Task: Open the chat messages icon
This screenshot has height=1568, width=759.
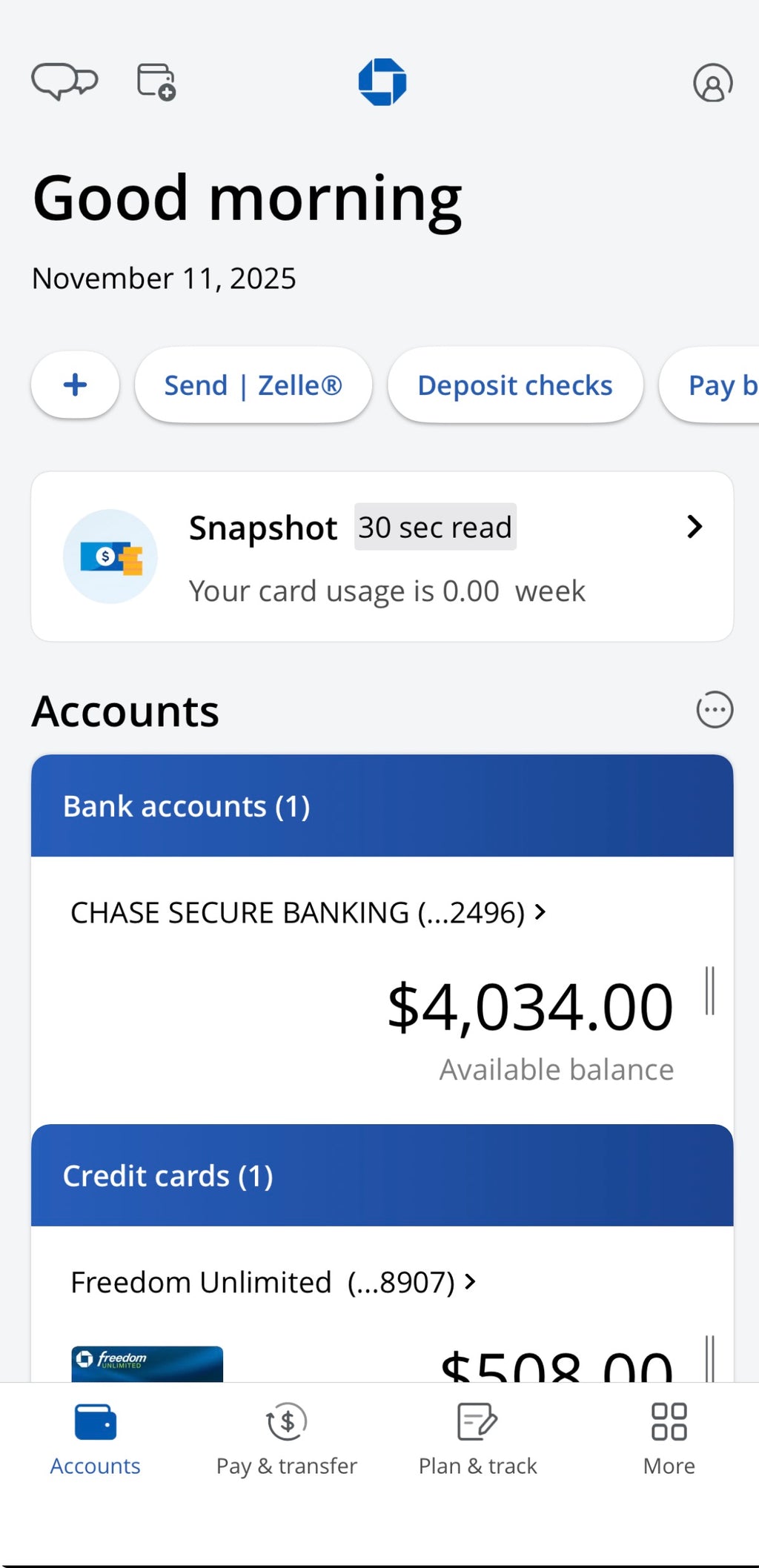Action: pyautogui.click(x=65, y=82)
